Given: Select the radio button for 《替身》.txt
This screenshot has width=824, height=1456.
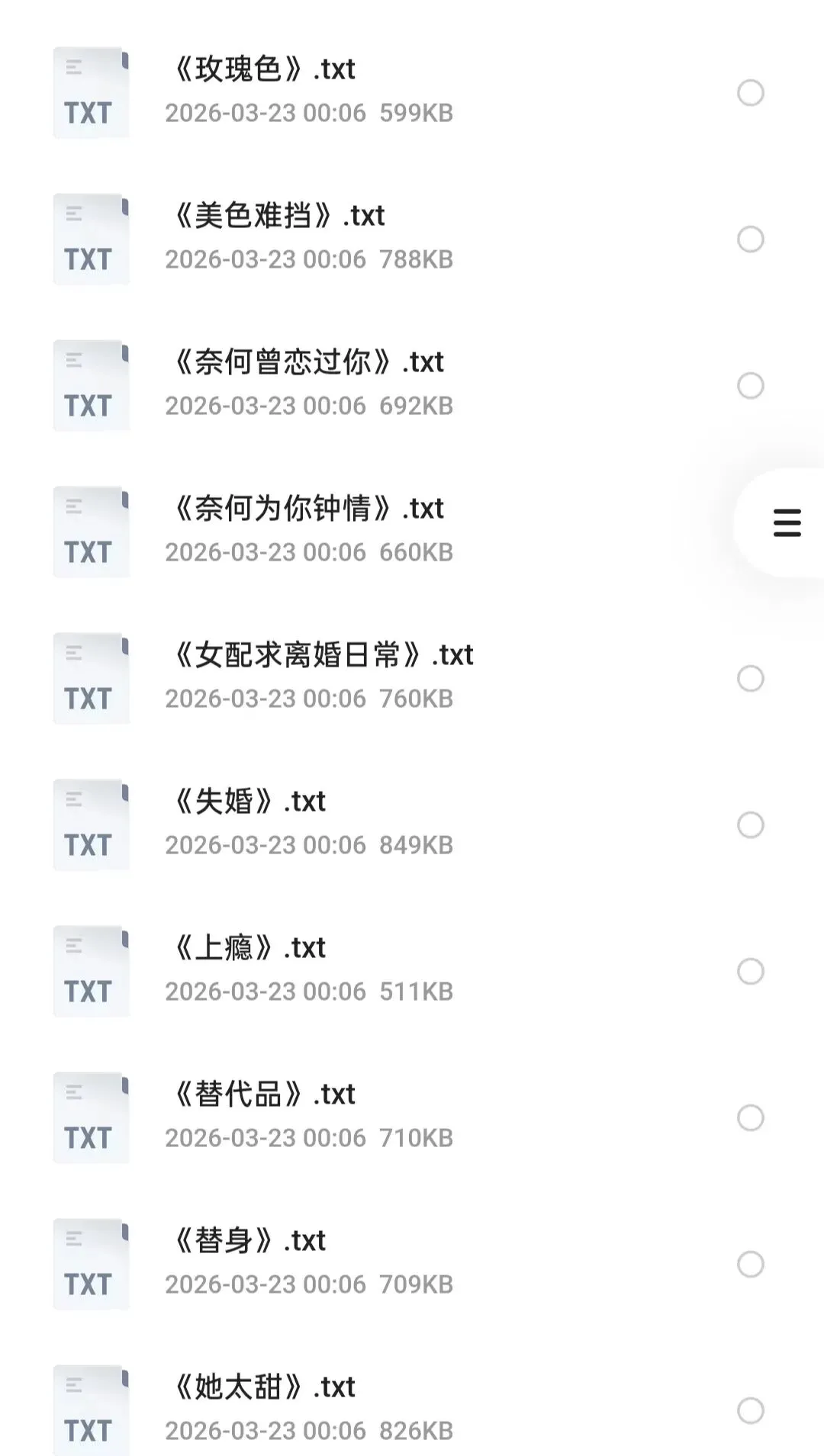Looking at the screenshot, I should (750, 1264).
